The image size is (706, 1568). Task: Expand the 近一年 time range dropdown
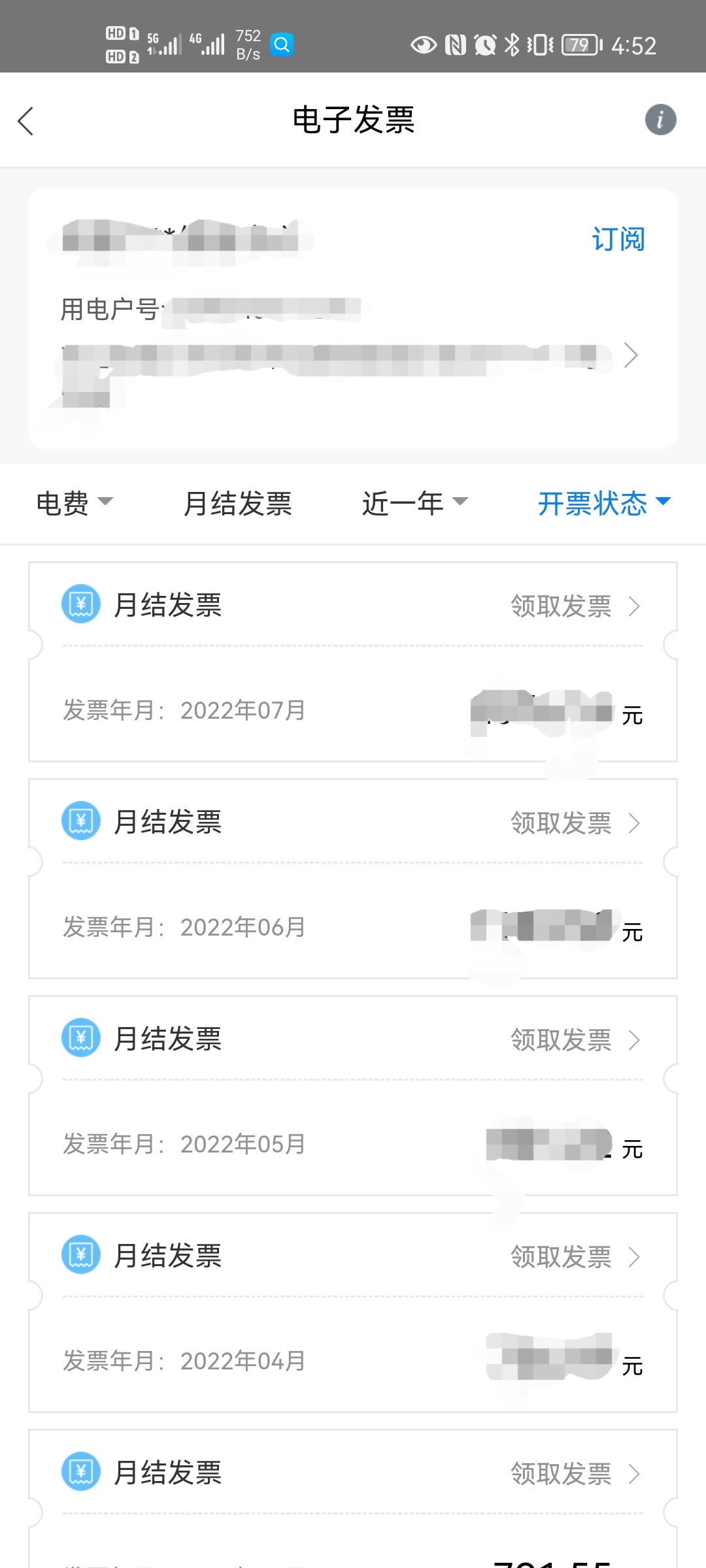pos(414,503)
